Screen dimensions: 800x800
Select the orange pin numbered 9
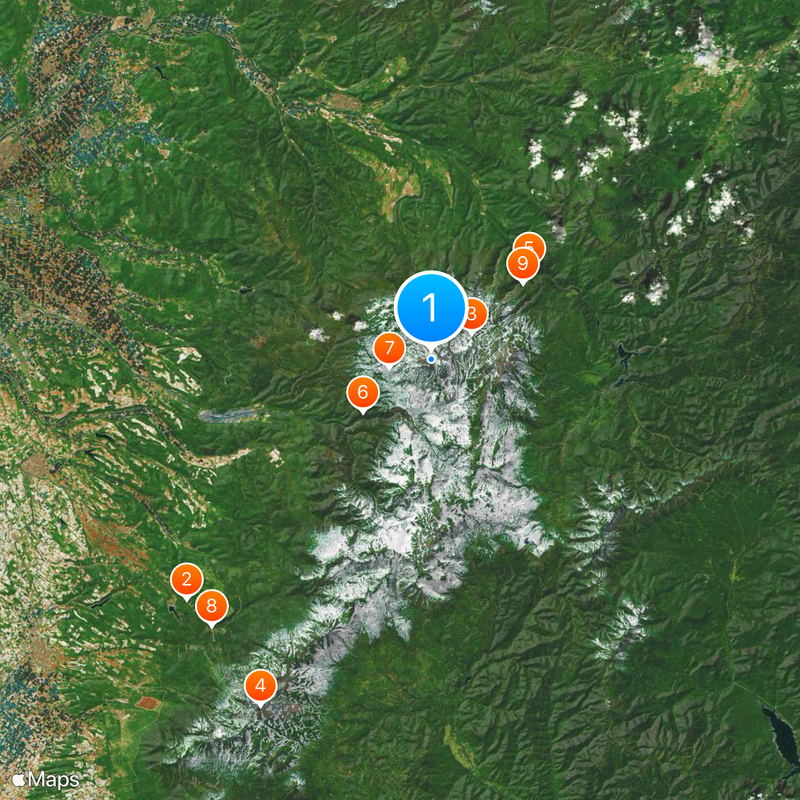(x=522, y=264)
